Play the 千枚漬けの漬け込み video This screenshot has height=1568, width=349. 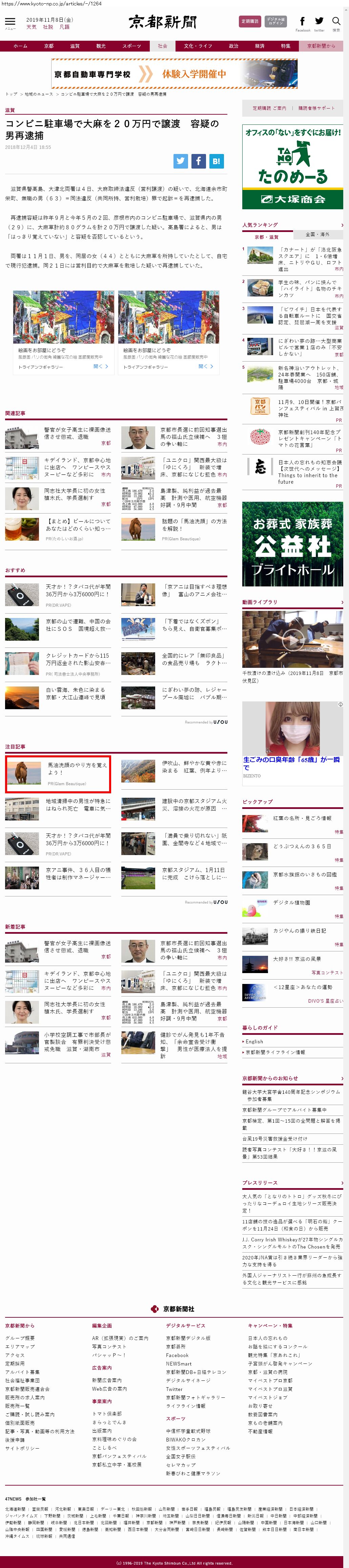[292, 640]
